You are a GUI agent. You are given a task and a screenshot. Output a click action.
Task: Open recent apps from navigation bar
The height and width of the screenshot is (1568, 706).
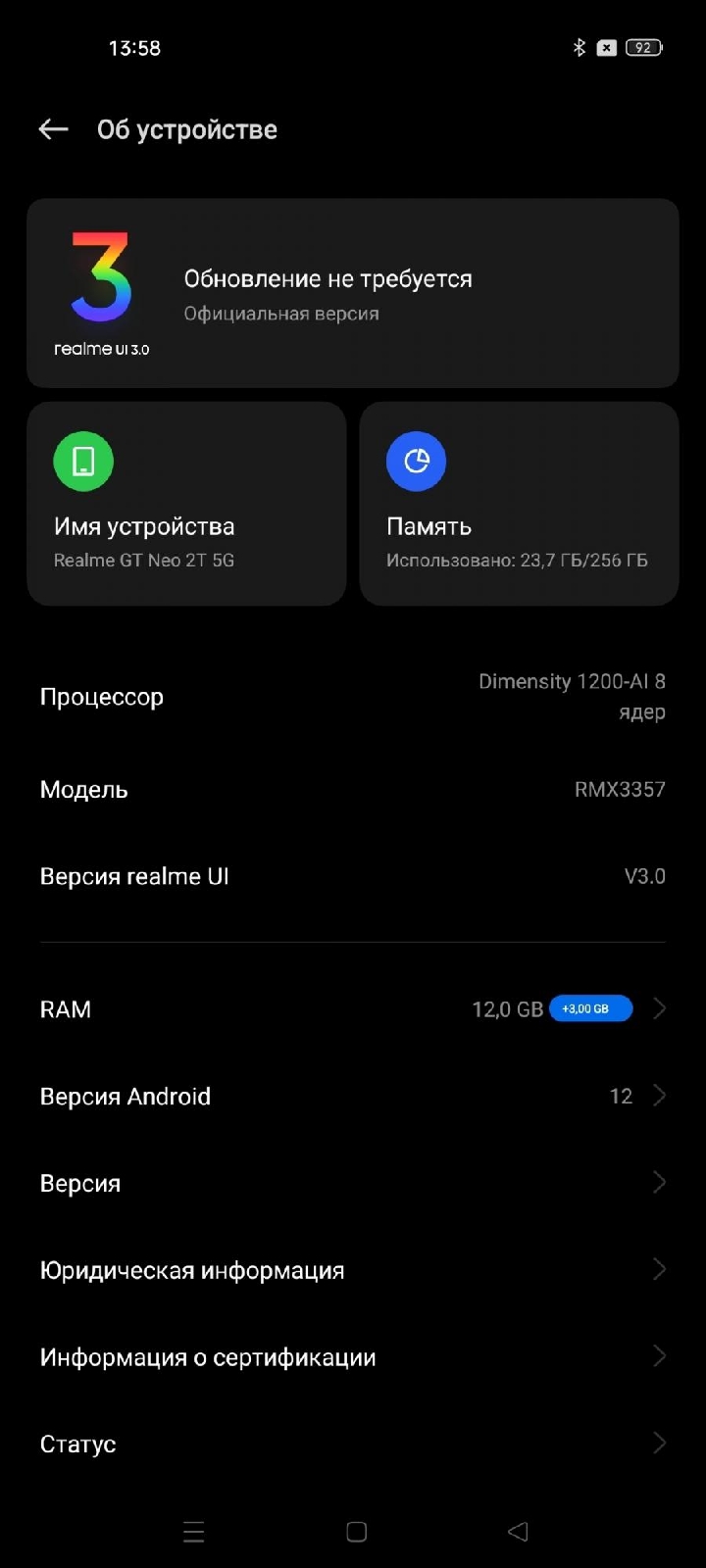click(x=194, y=1532)
